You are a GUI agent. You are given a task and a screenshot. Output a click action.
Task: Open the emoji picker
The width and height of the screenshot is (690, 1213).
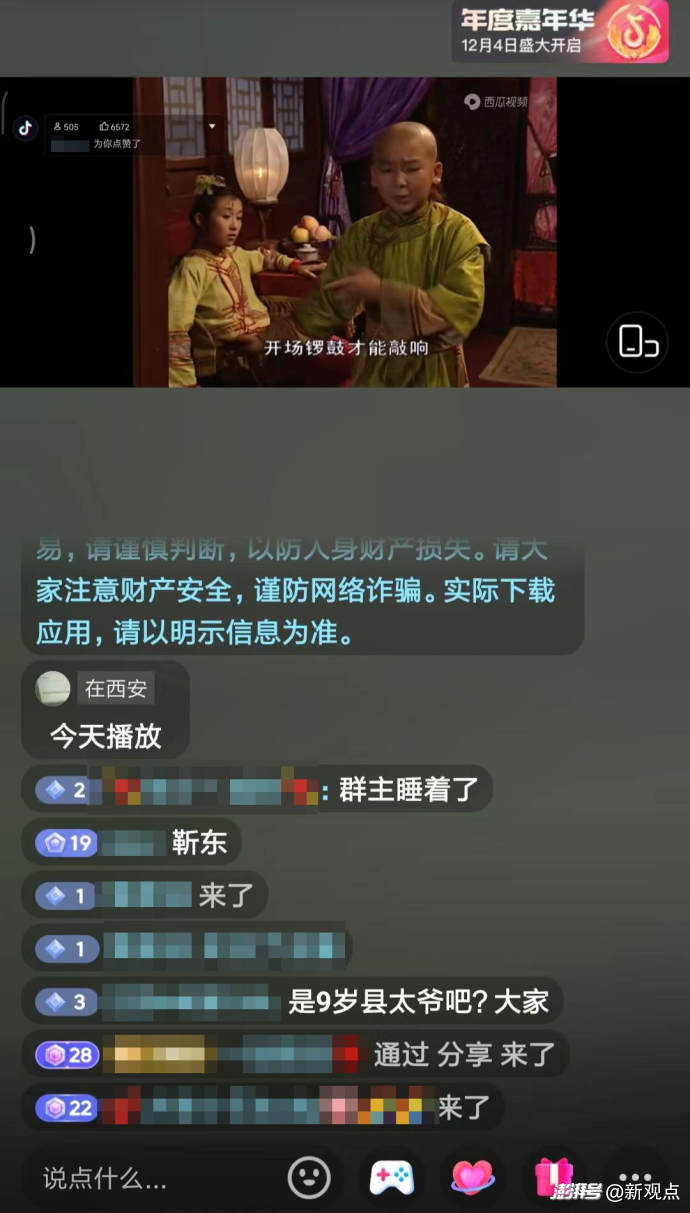pyautogui.click(x=309, y=1177)
